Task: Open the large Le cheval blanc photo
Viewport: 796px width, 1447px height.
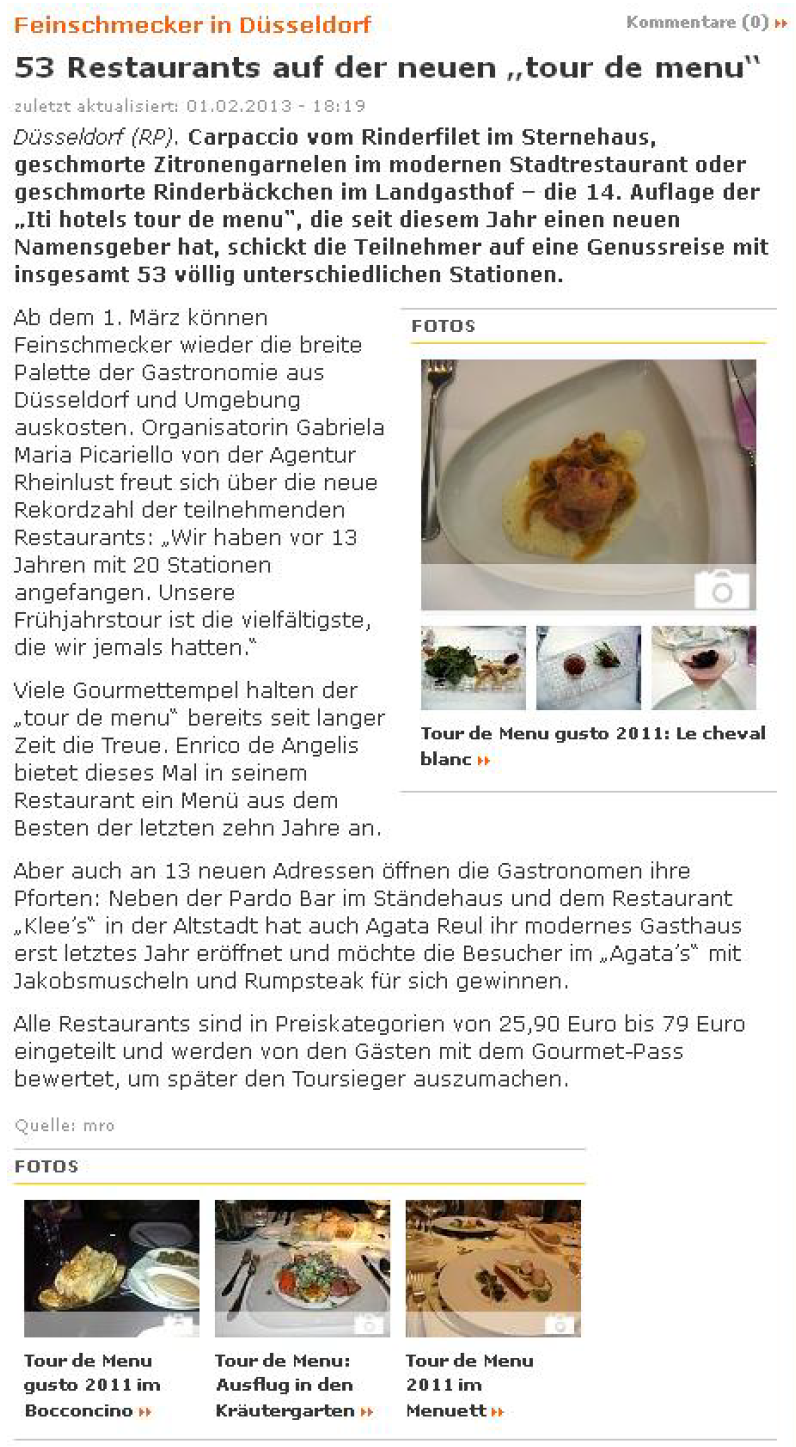Action: tap(588, 484)
